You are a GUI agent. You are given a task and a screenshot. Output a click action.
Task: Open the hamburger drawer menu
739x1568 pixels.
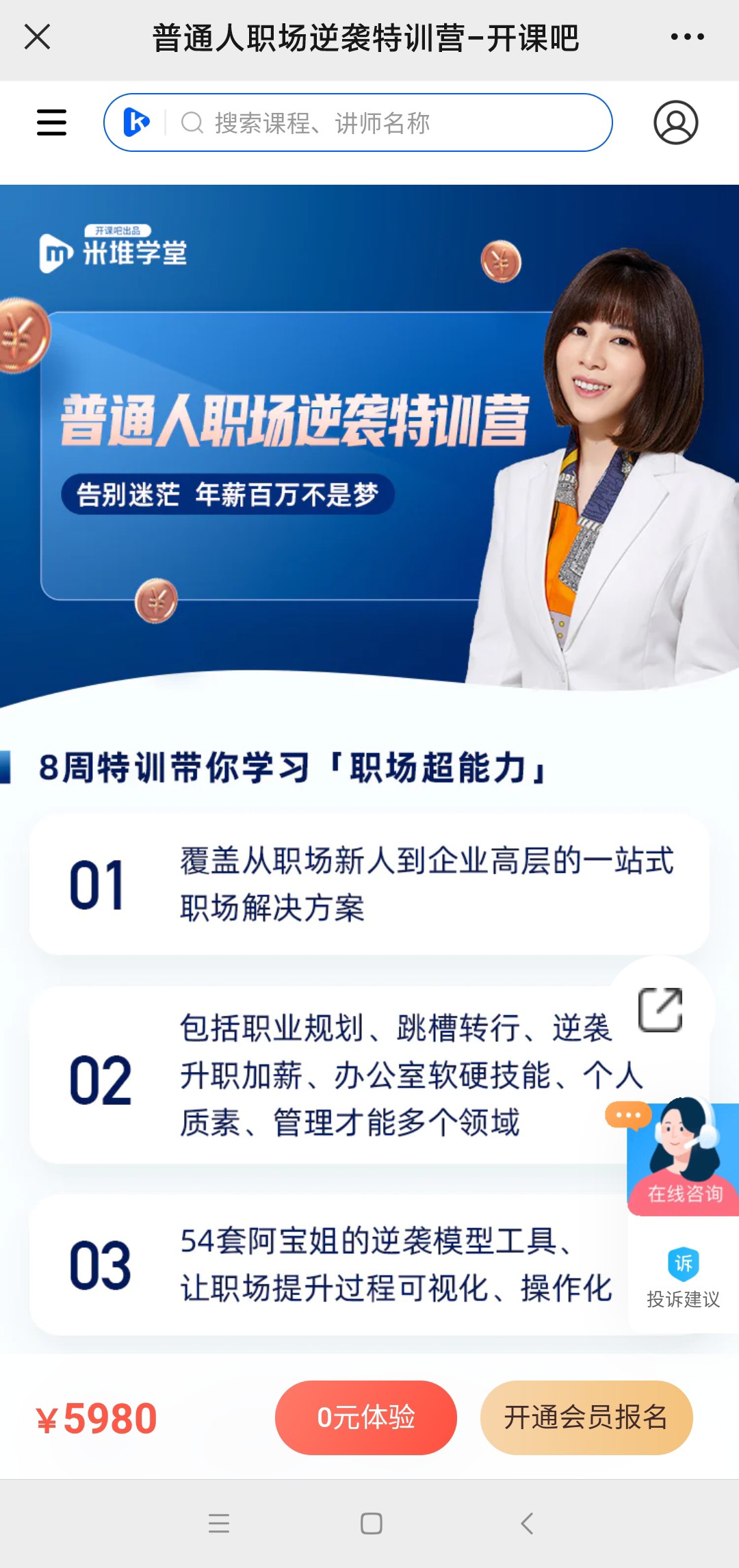click(51, 122)
